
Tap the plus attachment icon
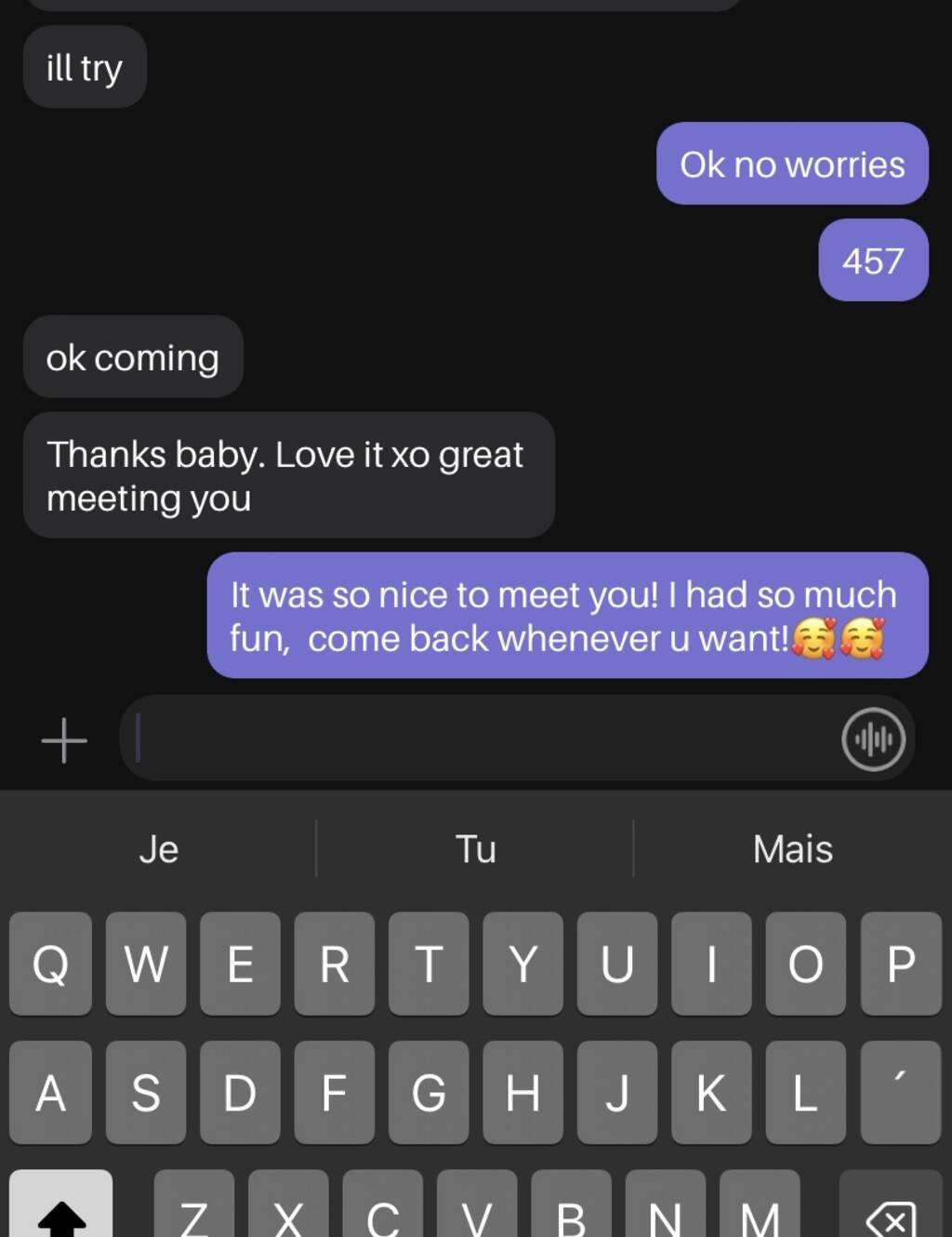click(64, 740)
